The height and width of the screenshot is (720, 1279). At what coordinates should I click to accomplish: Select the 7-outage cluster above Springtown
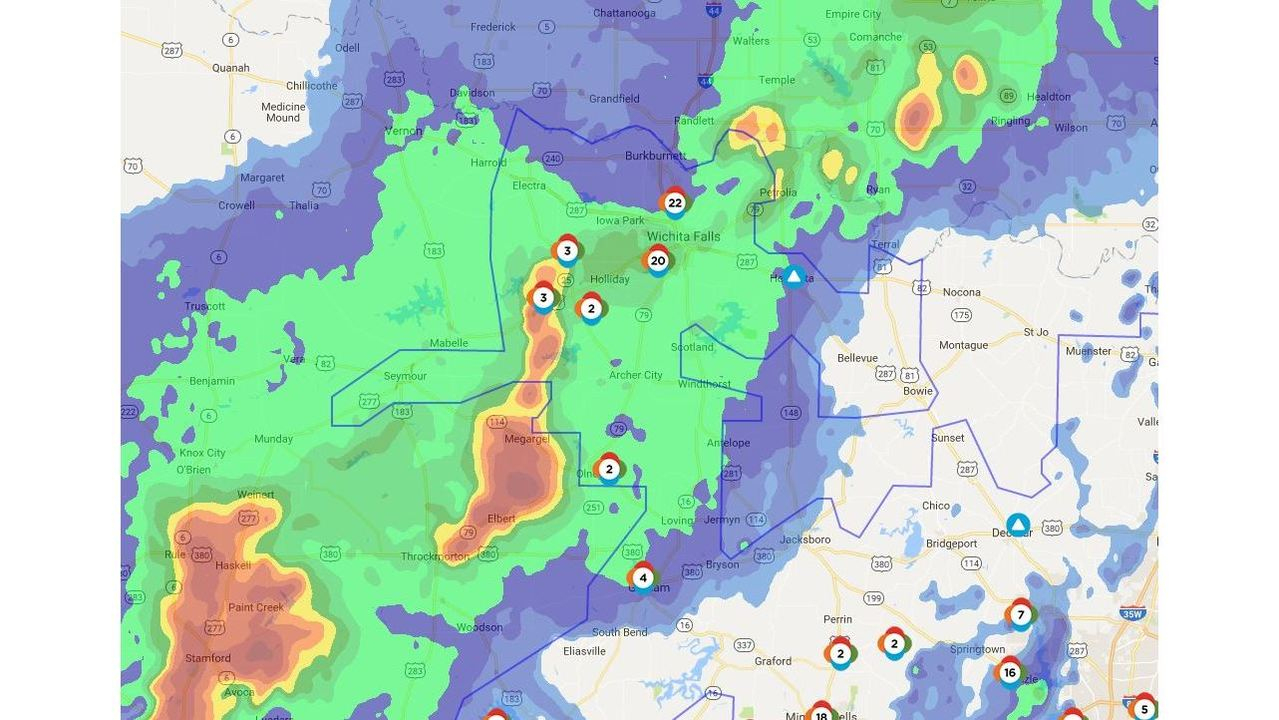tap(1021, 615)
